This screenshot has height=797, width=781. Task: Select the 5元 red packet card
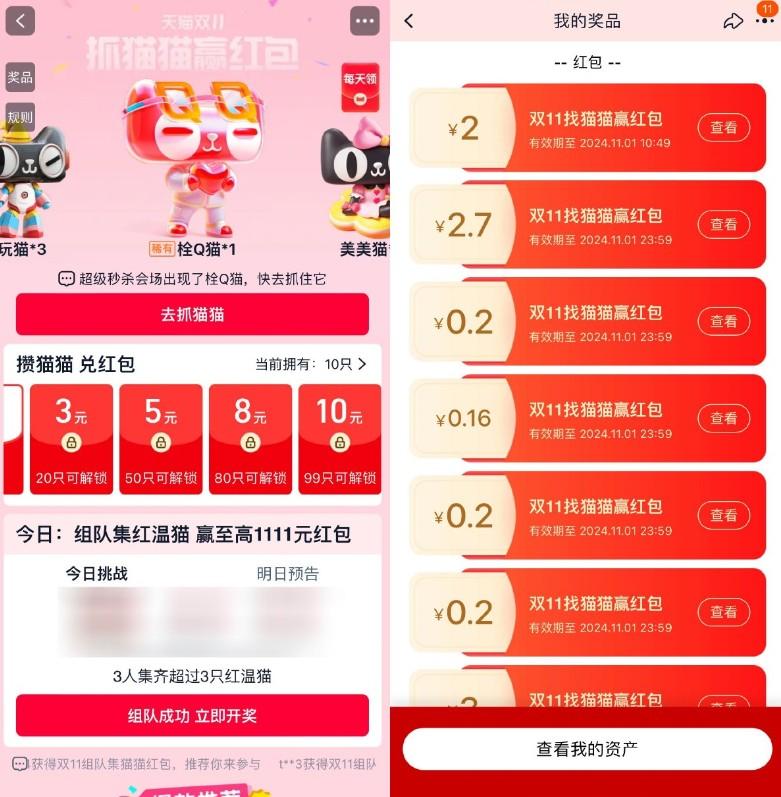[x=160, y=438]
